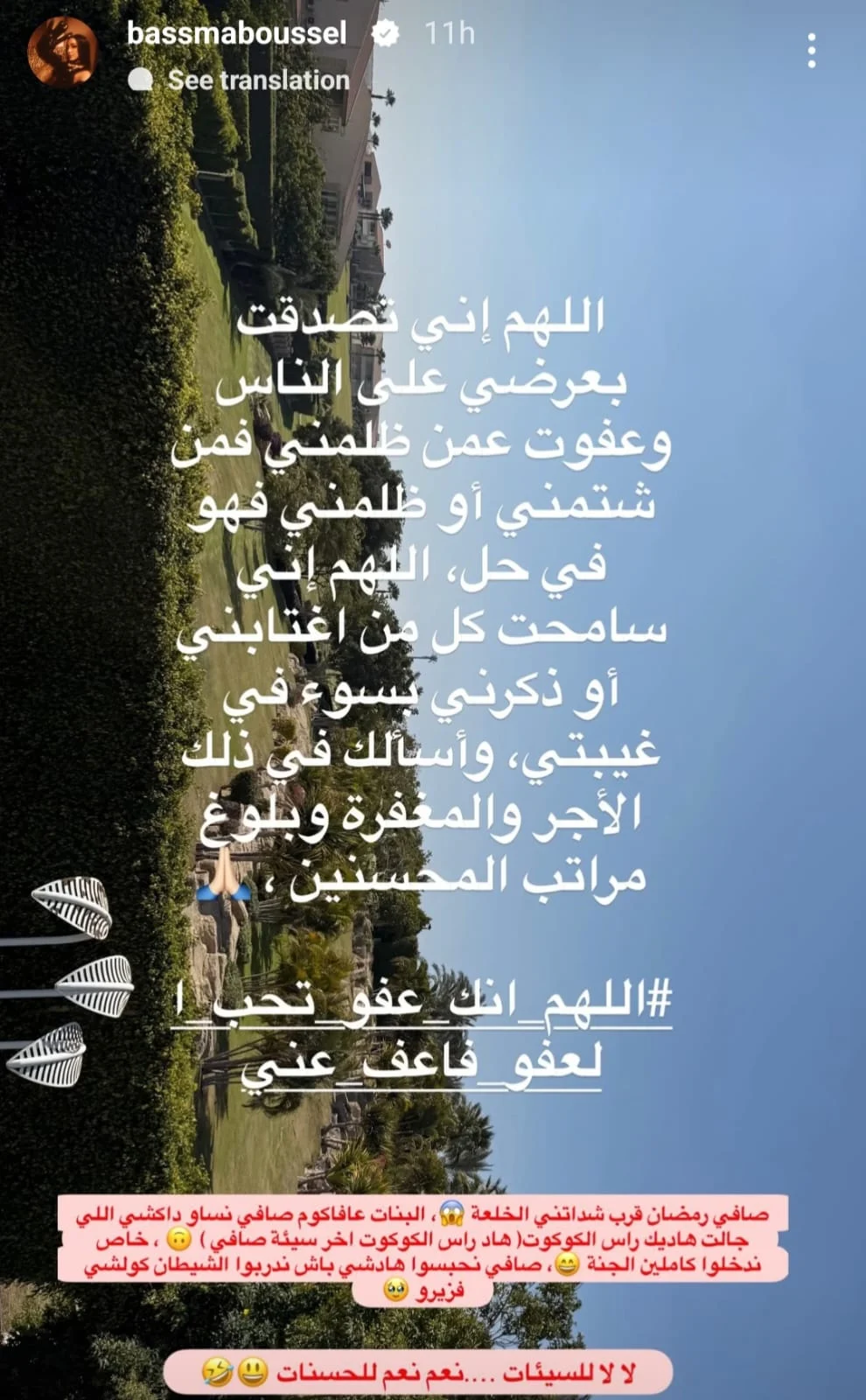Screen dimensions: 866x1400
Task: Open the story overflow menu
Action: 812,51
